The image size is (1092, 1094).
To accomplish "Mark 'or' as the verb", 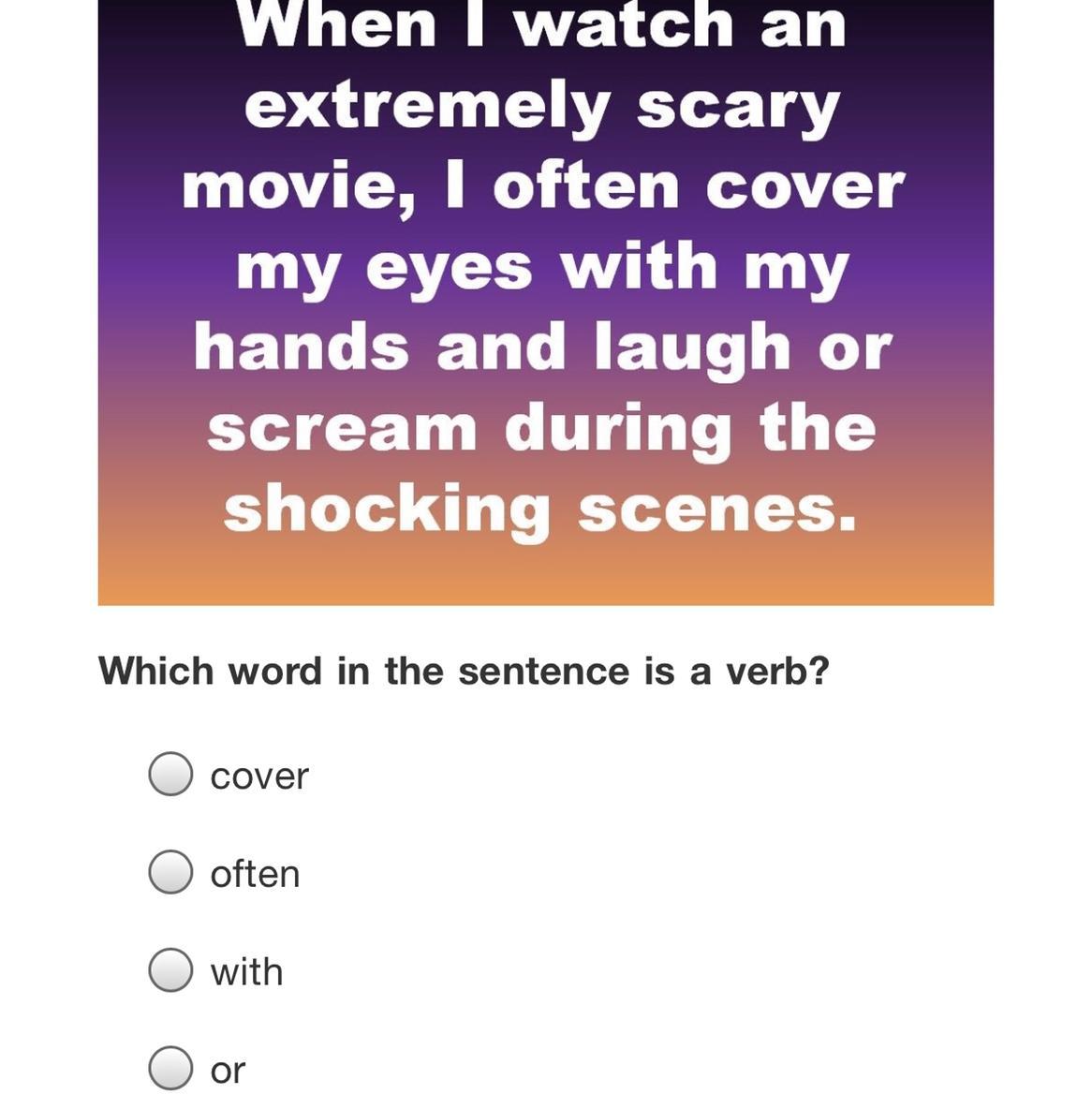I will click(170, 1068).
